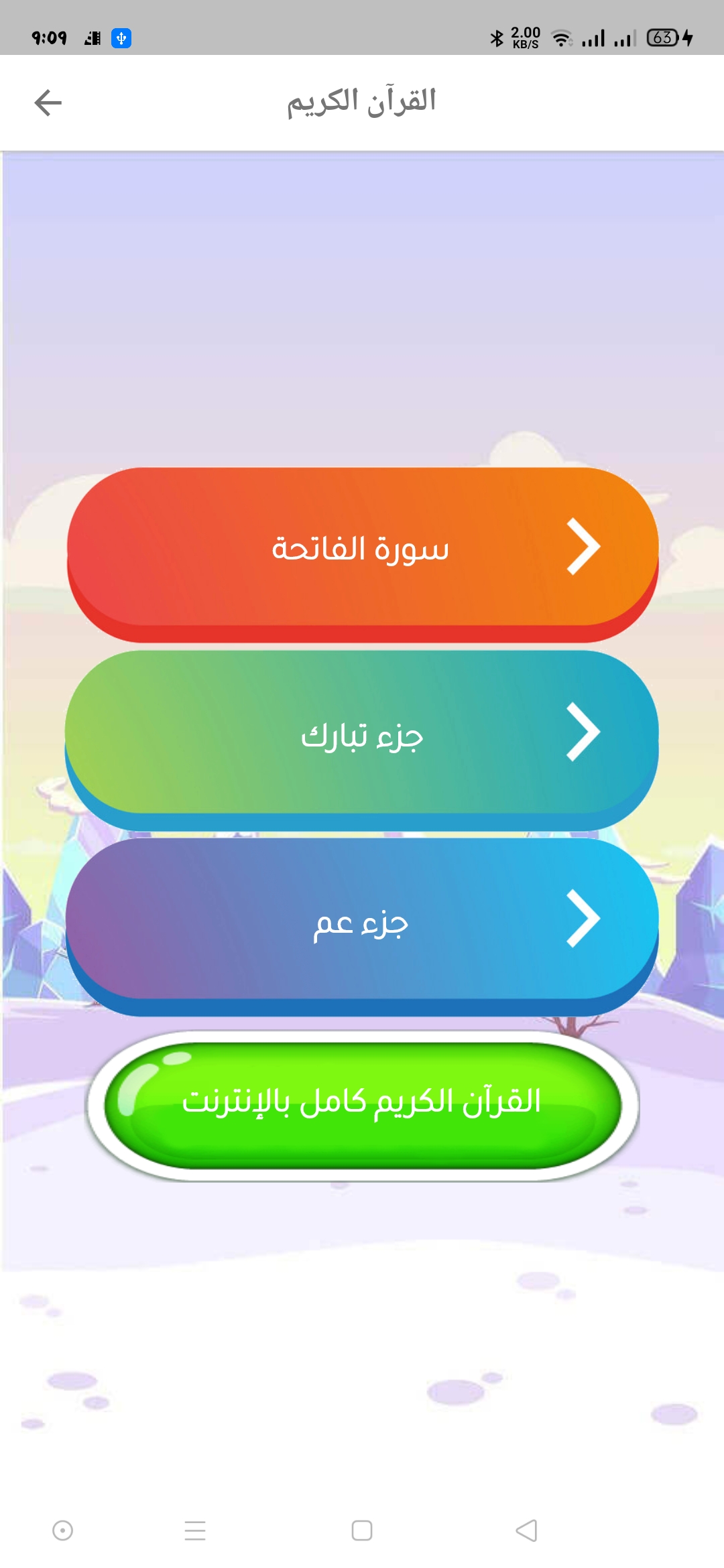Open سورة الفاتحة

click(362, 548)
